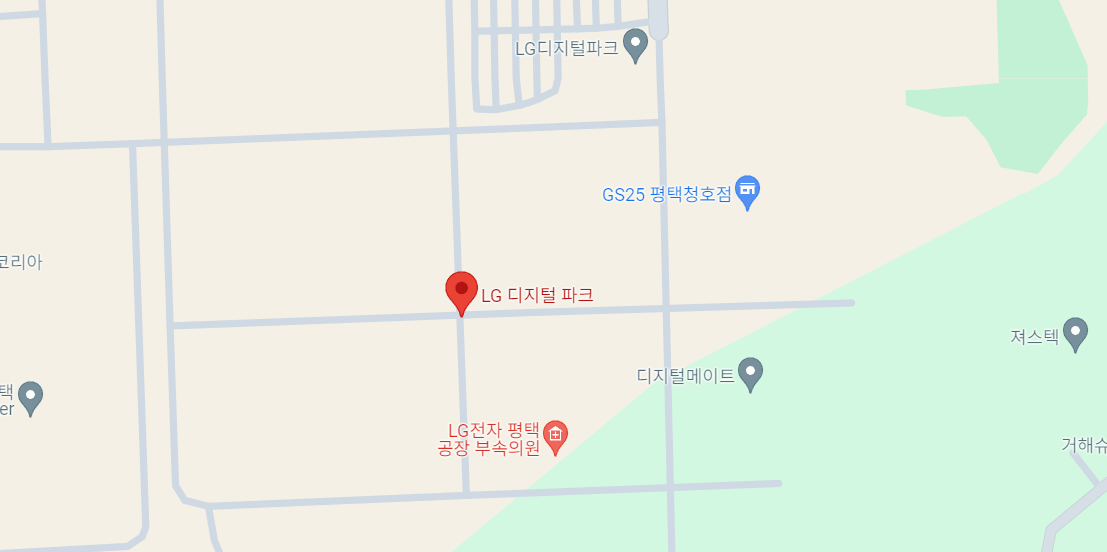Tap the LG전자 평택 공장 부속의원 marker

click(555, 435)
